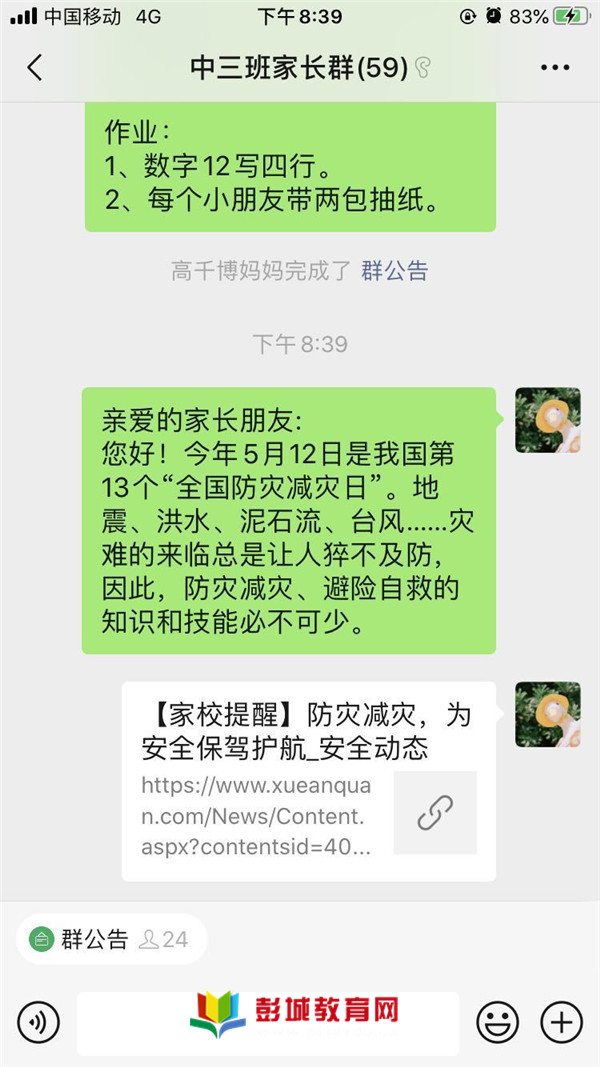Focus the message text field

tap(268, 1022)
